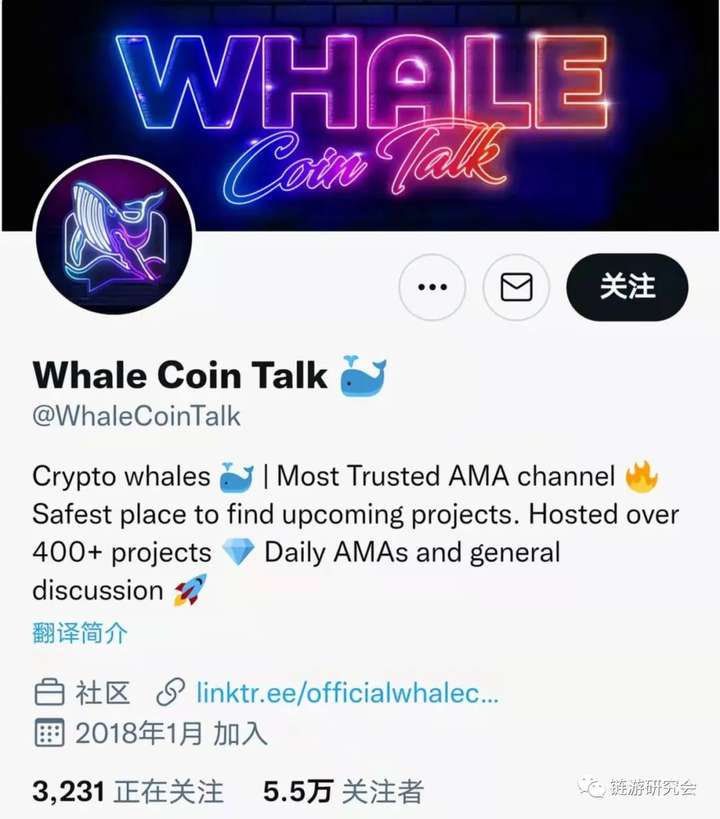Screen dimensions: 720x819
Task: Send a direct message via envelope icon
Action: tap(516, 287)
